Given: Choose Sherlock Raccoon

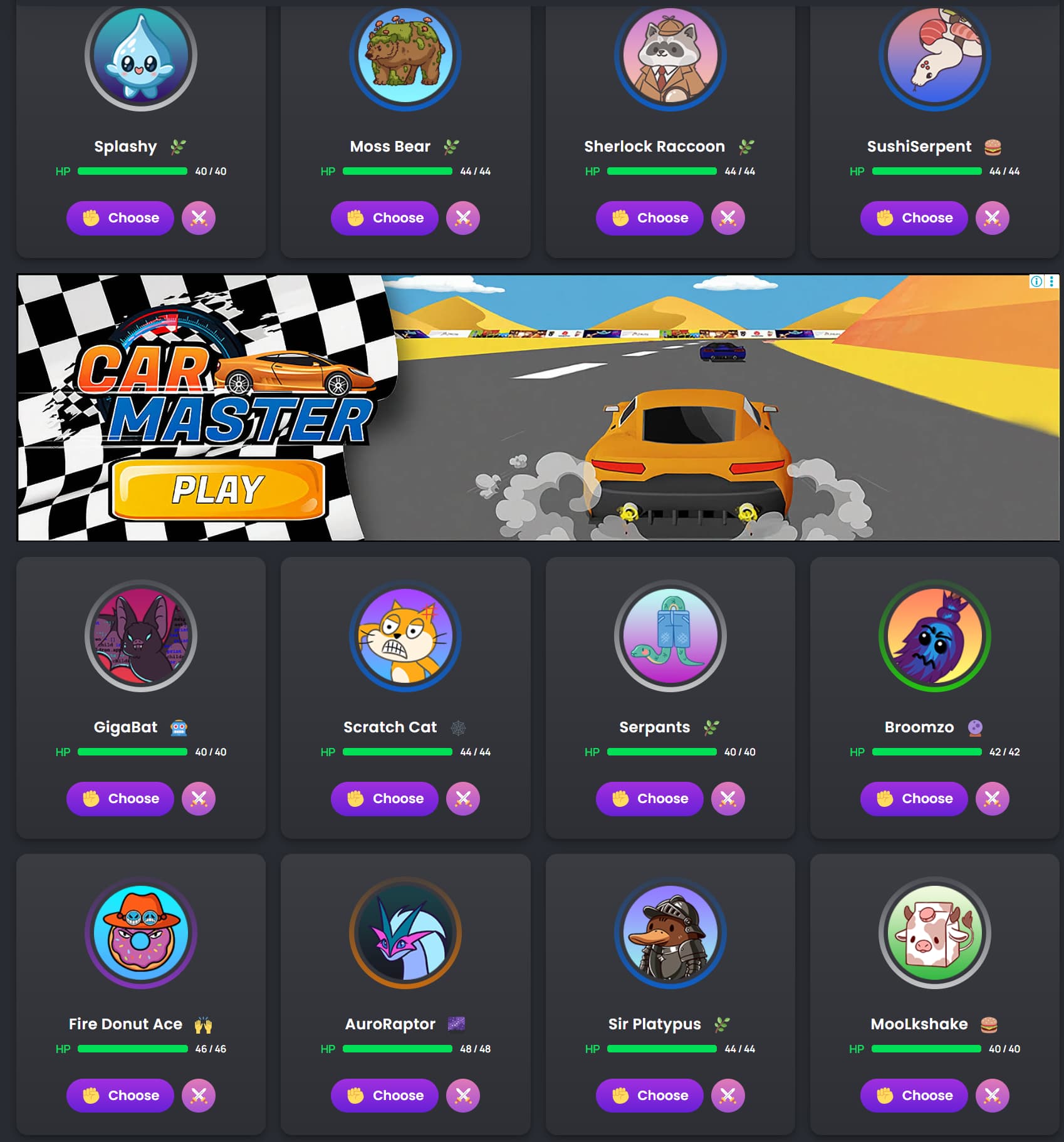Looking at the screenshot, I should pyautogui.click(x=649, y=218).
